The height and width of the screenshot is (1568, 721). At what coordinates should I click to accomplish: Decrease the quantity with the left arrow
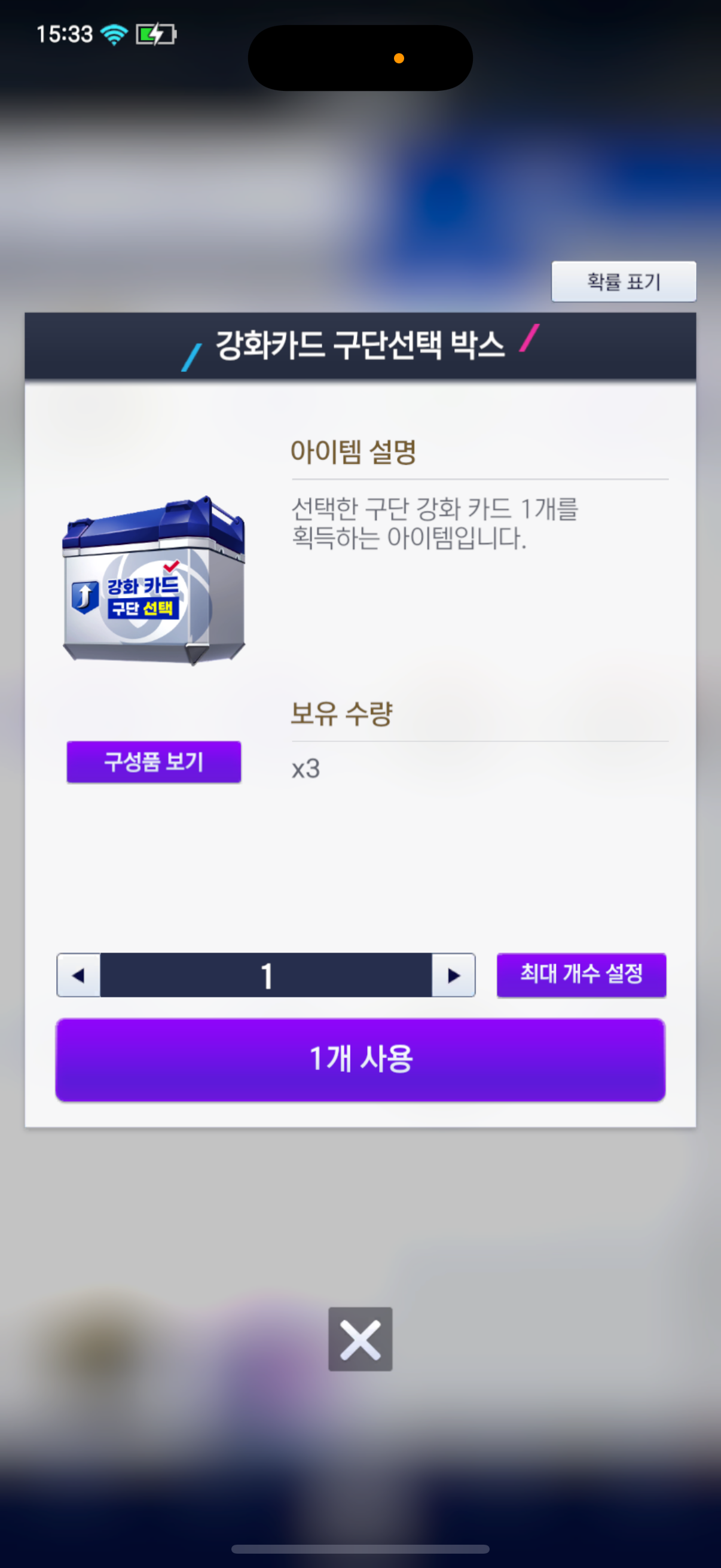tap(78, 975)
